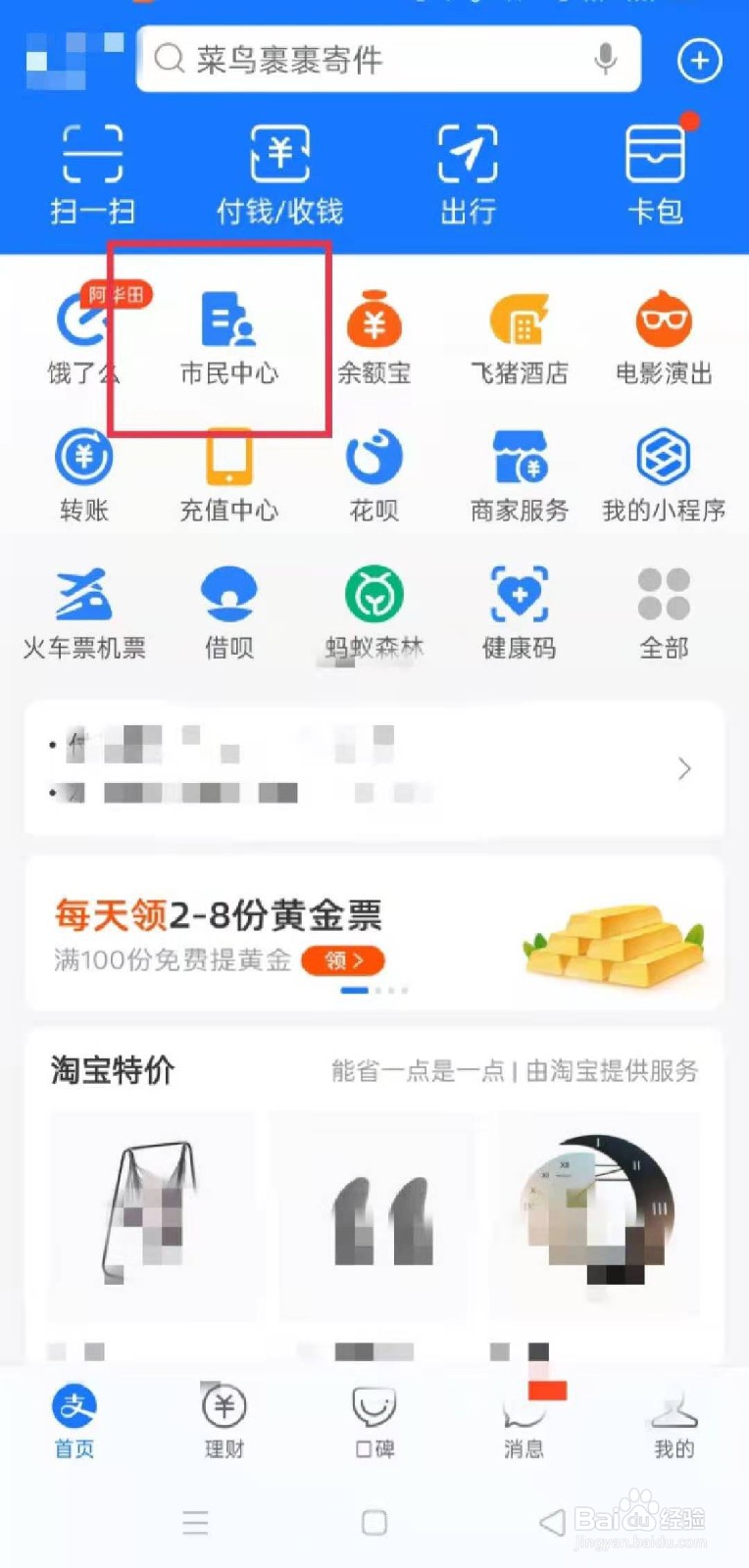Tap the 领 button to claim gold tickets
The width and height of the screenshot is (749, 1568).
(342, 961)
